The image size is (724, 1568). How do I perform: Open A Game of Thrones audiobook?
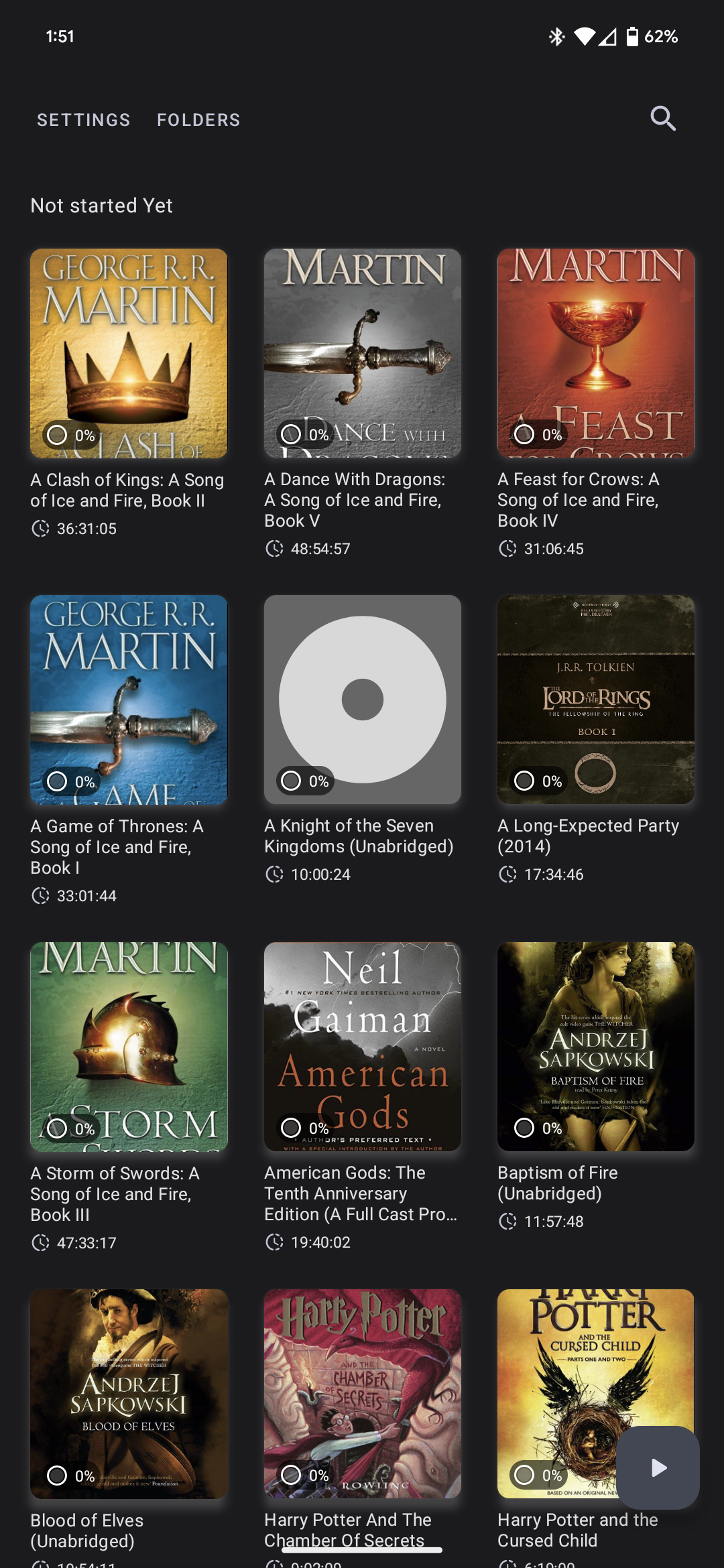[x=129, y=700]
